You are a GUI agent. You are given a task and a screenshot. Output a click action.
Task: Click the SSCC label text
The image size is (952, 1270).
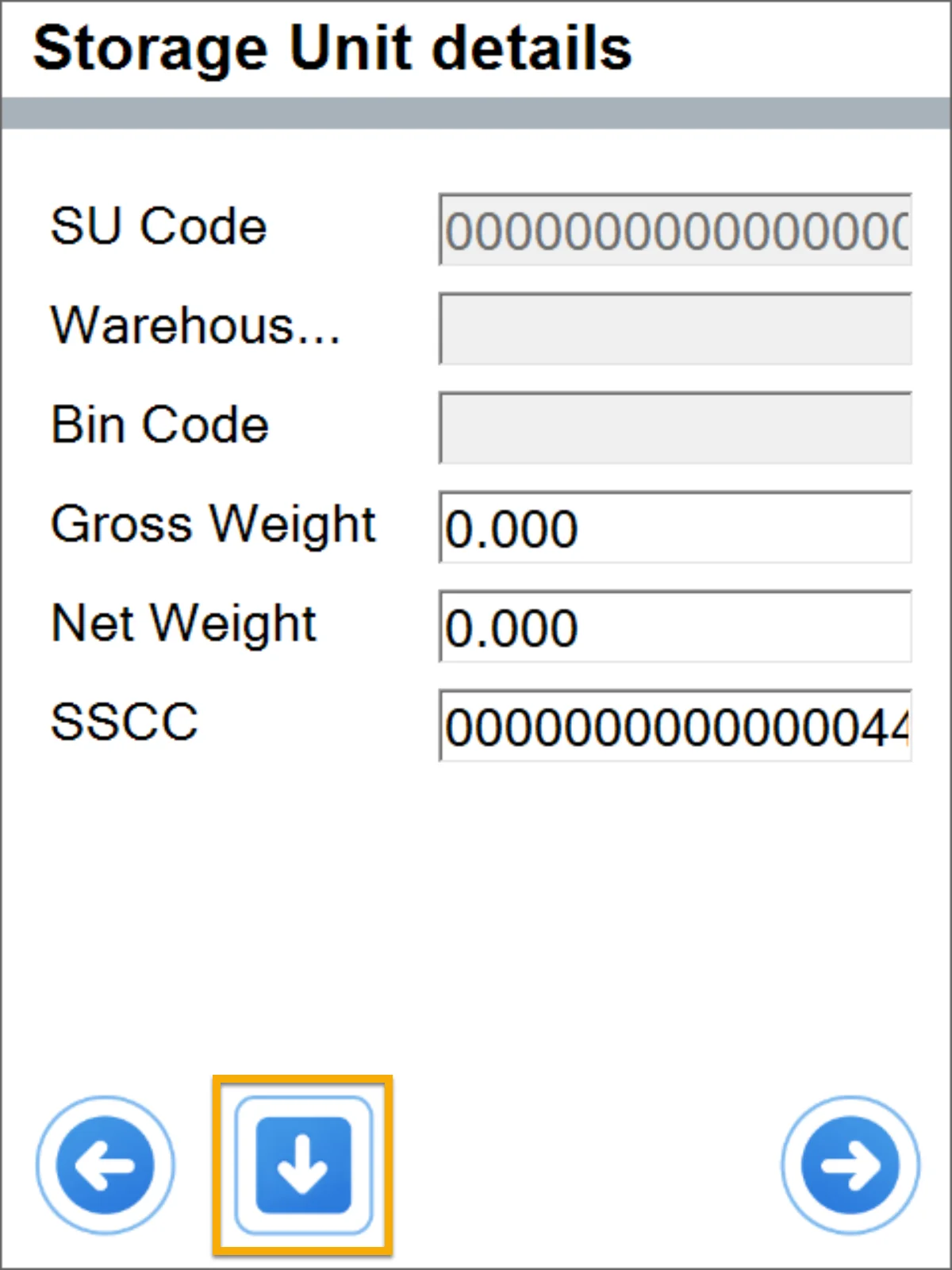click(122, 722)
